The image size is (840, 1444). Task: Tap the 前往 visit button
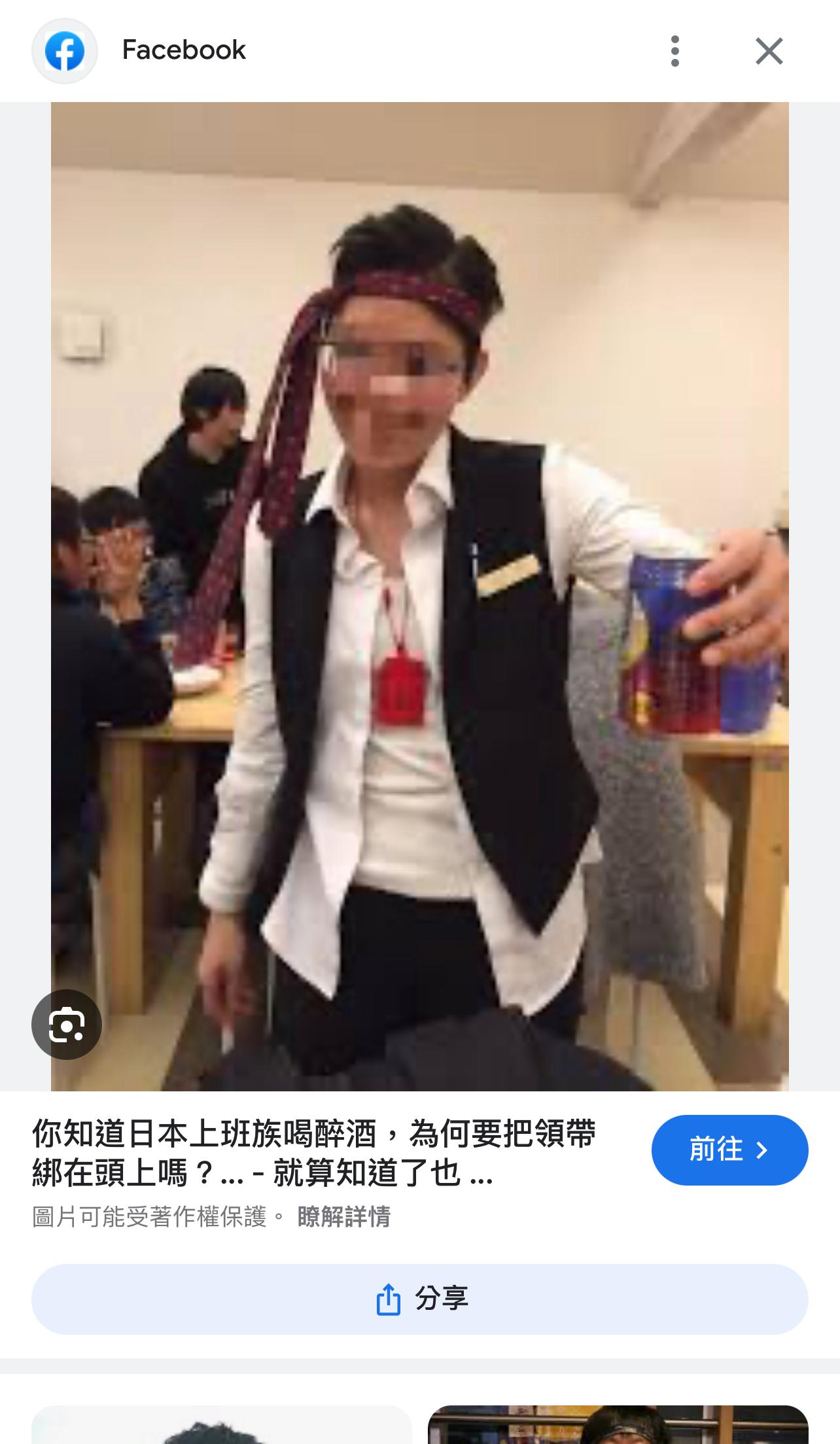click(x=729, y=1150)
